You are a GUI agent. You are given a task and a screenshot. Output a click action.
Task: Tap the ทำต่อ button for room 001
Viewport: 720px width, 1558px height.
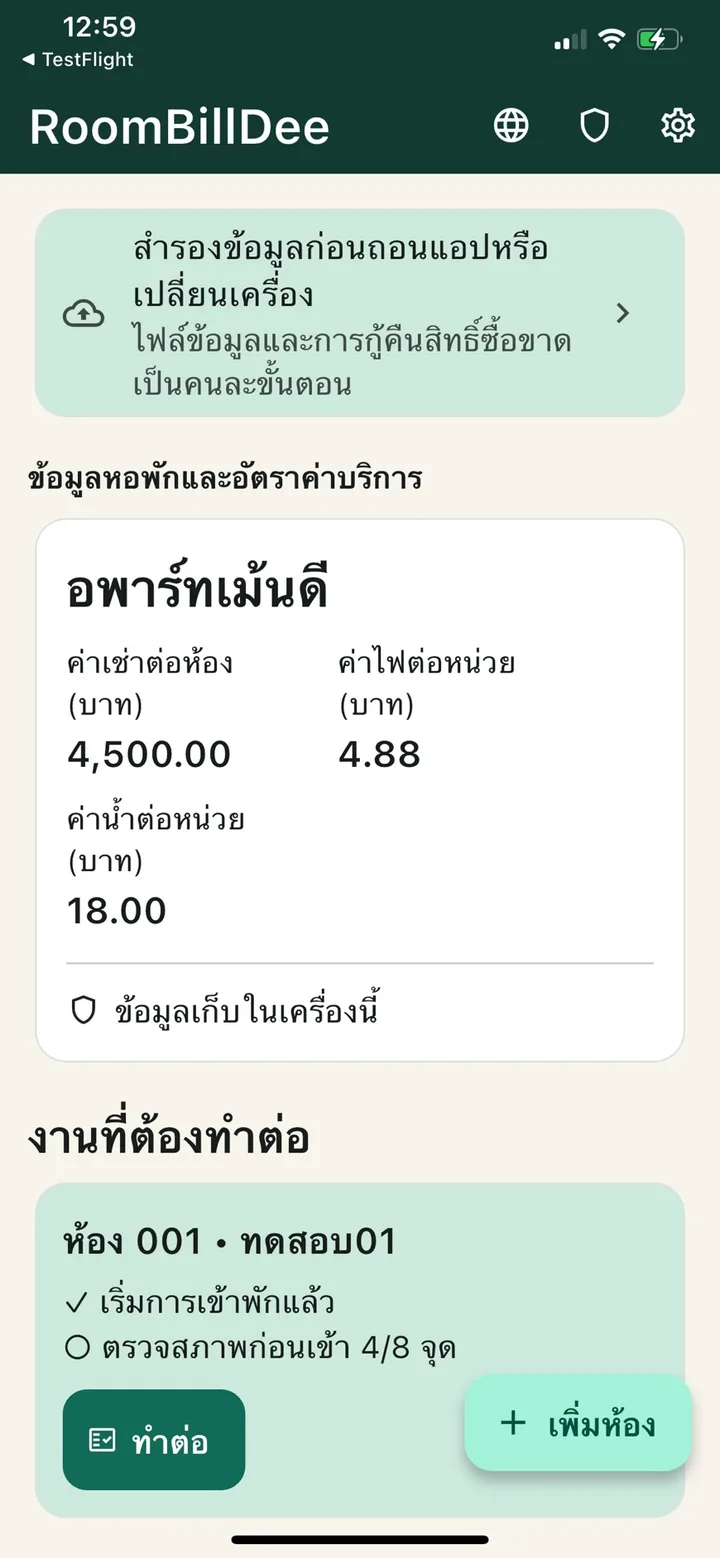[x=154, y=1440]
